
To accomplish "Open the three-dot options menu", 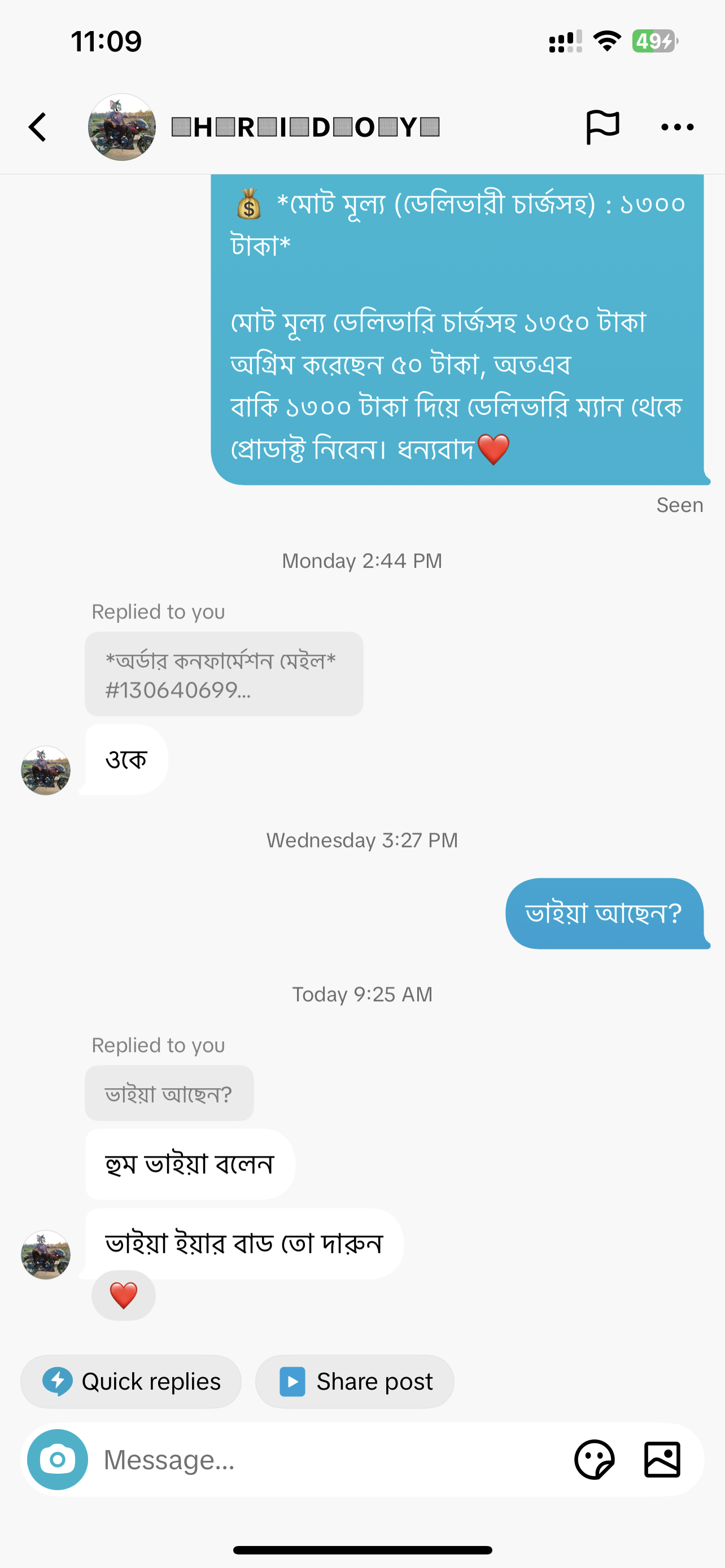I will coord(677,127).
